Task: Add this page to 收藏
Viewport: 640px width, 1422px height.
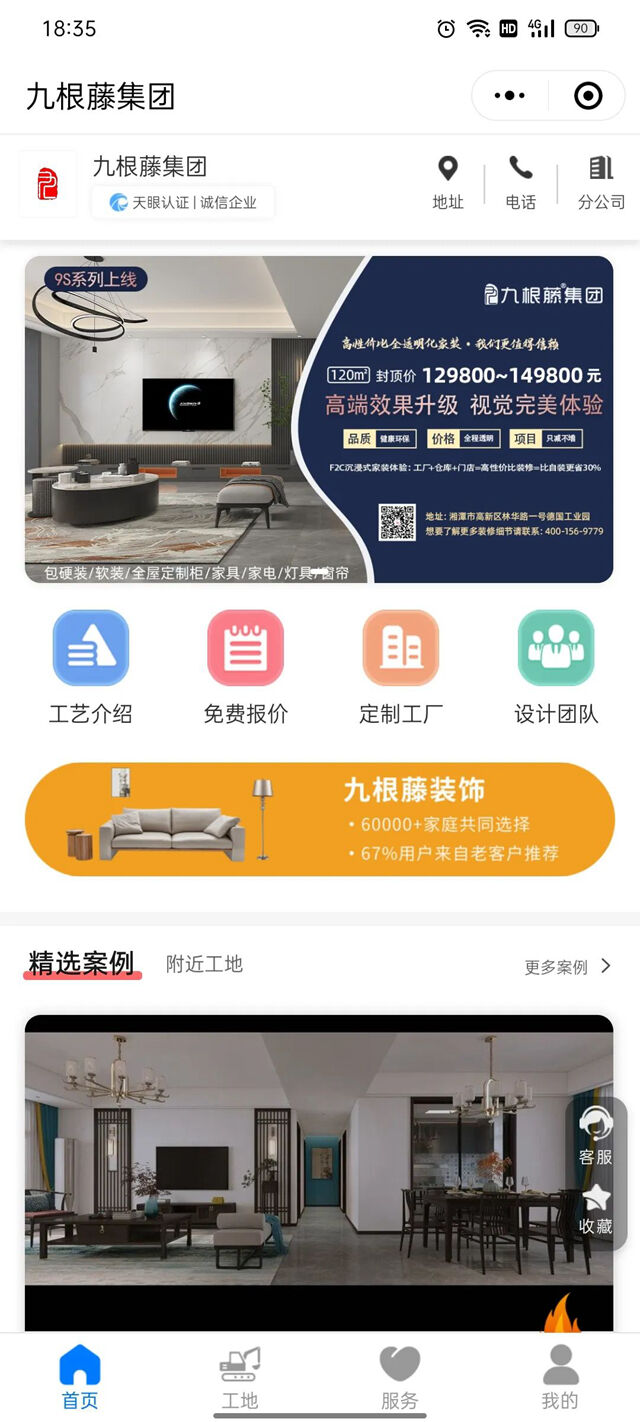Action: tap(596, 1208)
